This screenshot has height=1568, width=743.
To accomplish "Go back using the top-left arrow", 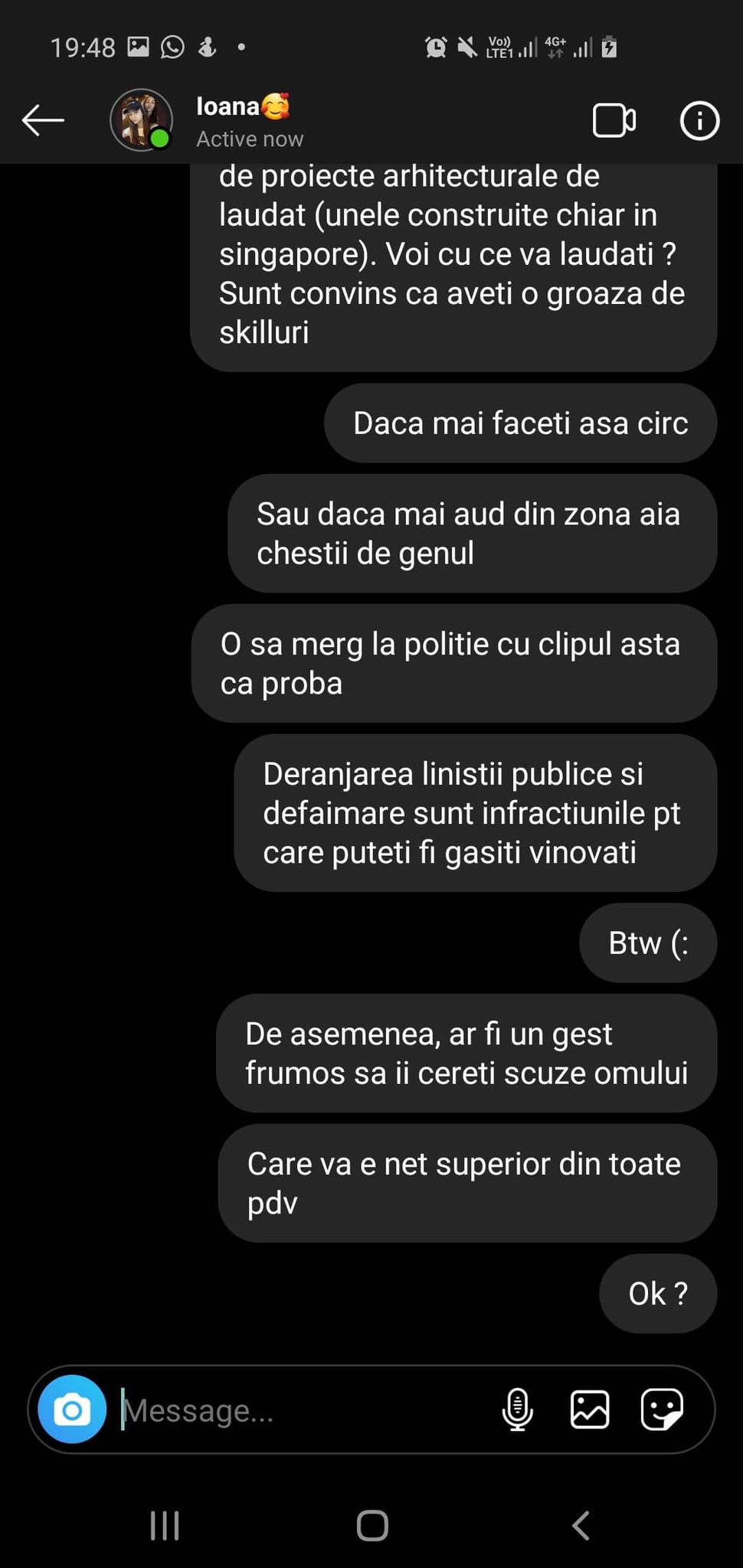I will pyautogui.click(x=42, y=120).
